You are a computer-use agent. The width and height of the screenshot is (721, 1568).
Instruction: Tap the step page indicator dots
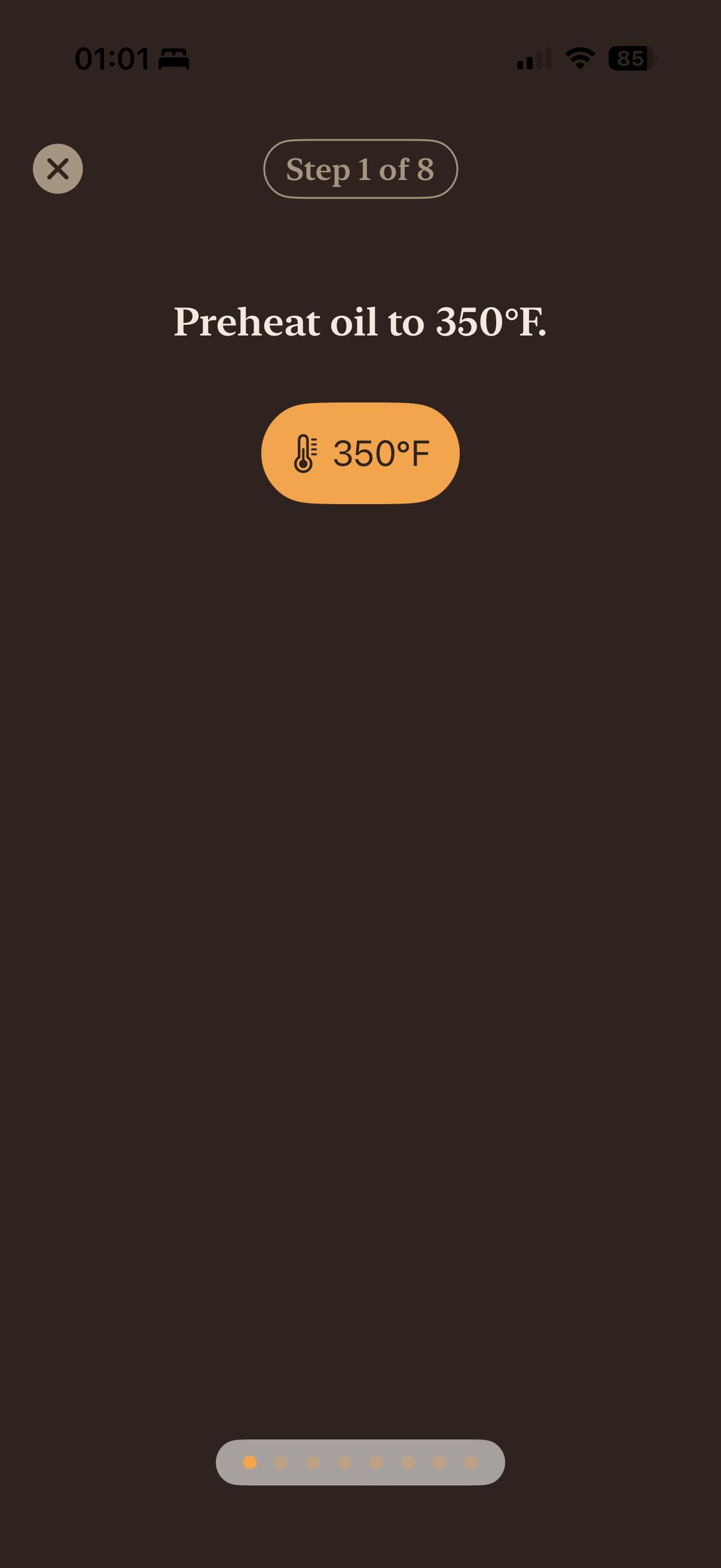(360, 1462)
